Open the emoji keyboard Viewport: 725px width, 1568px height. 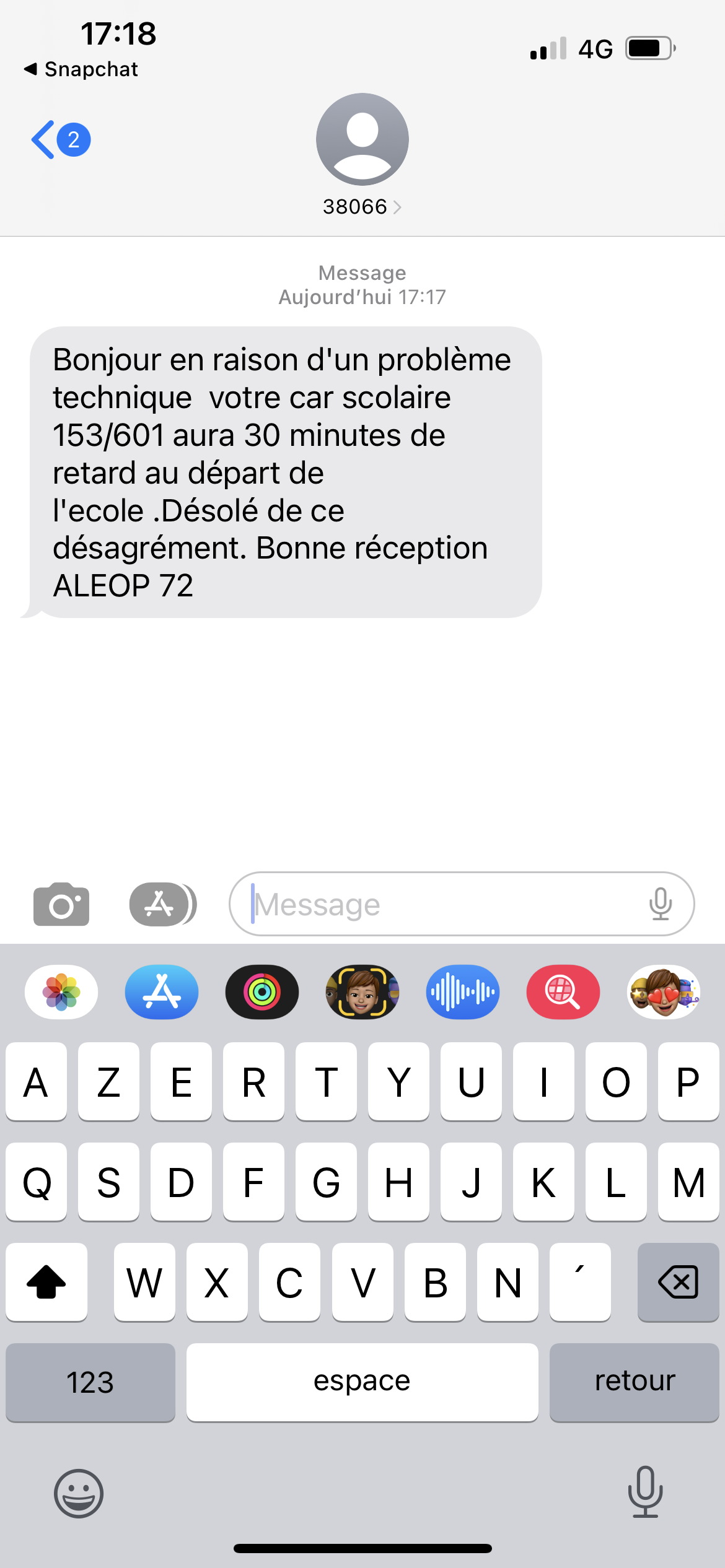click(79, 1493)
